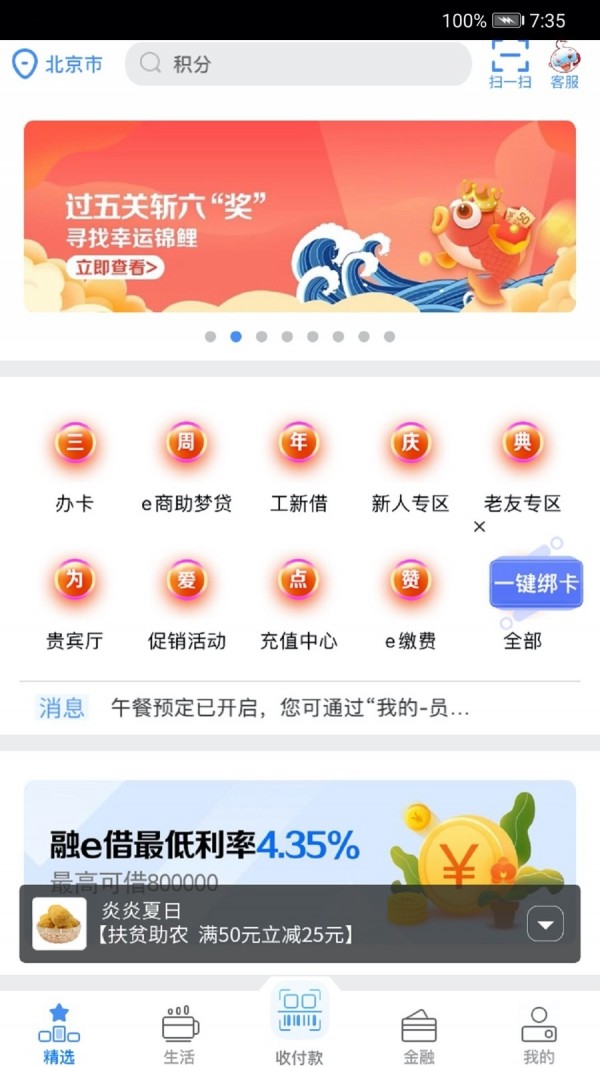Go to 老友专区
The height and width of the screenshot is (1067, 600).
[x=522, y=466]
